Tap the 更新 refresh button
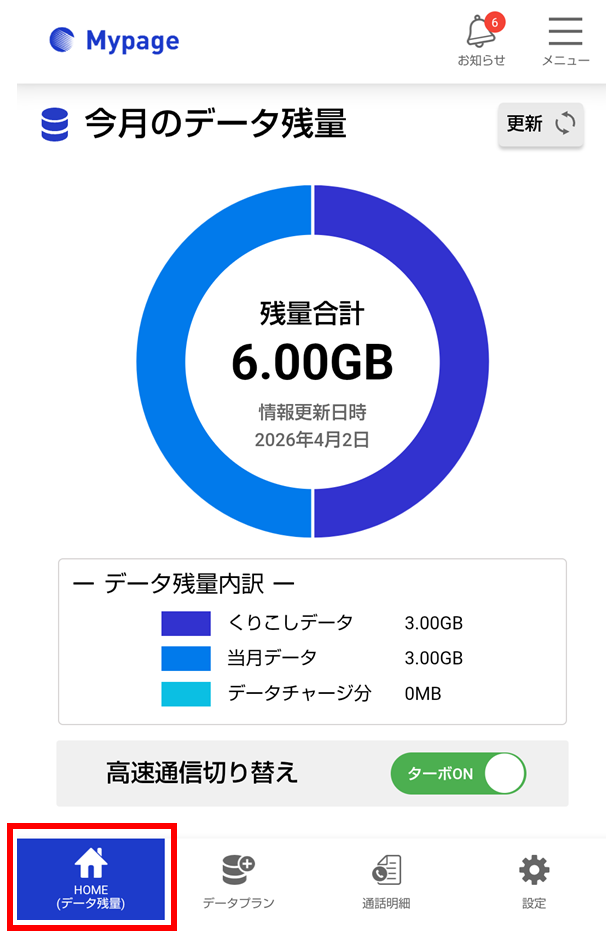The width and height of the screenshot is (606, 936). [541, 124]
